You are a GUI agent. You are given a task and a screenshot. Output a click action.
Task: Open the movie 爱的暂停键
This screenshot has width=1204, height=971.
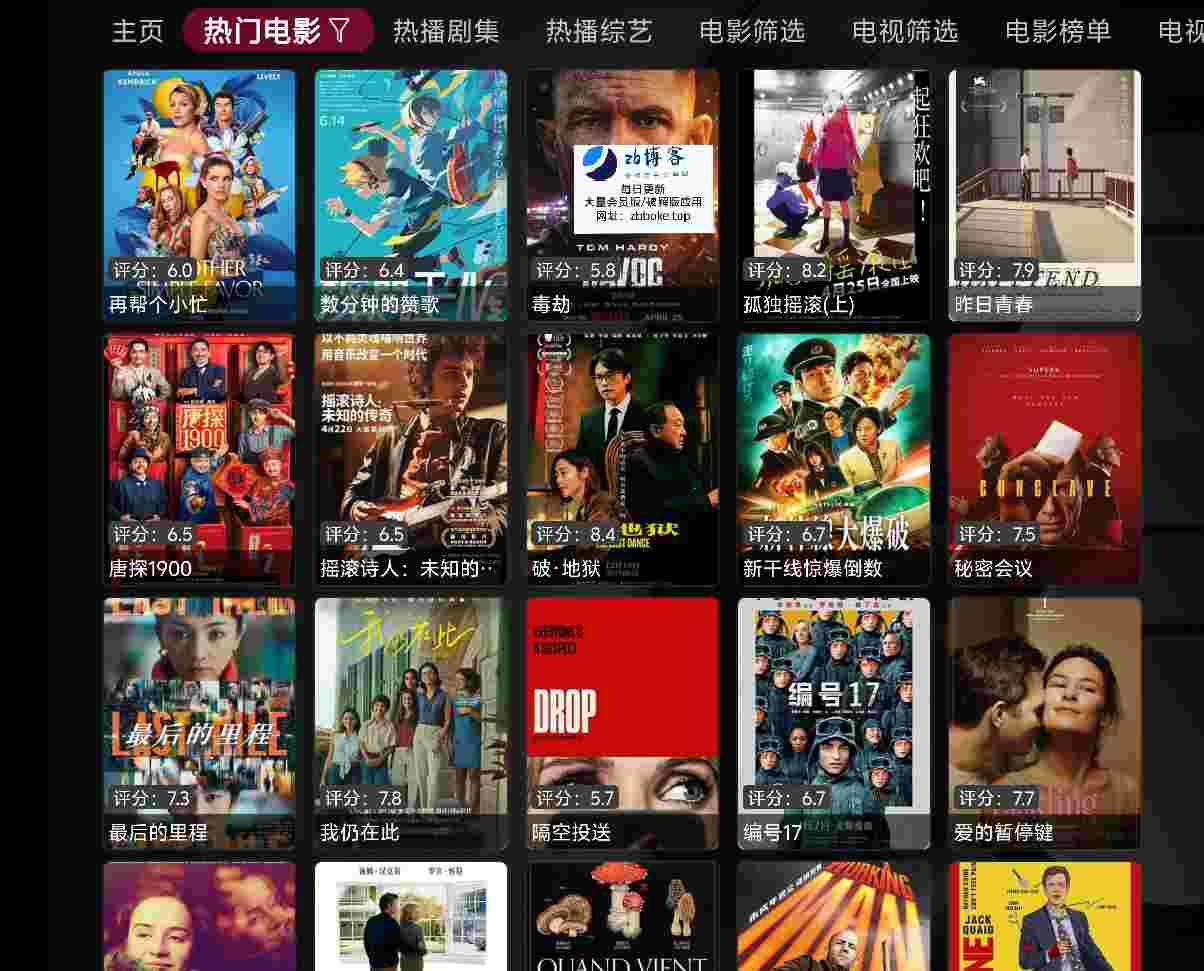1044,723
